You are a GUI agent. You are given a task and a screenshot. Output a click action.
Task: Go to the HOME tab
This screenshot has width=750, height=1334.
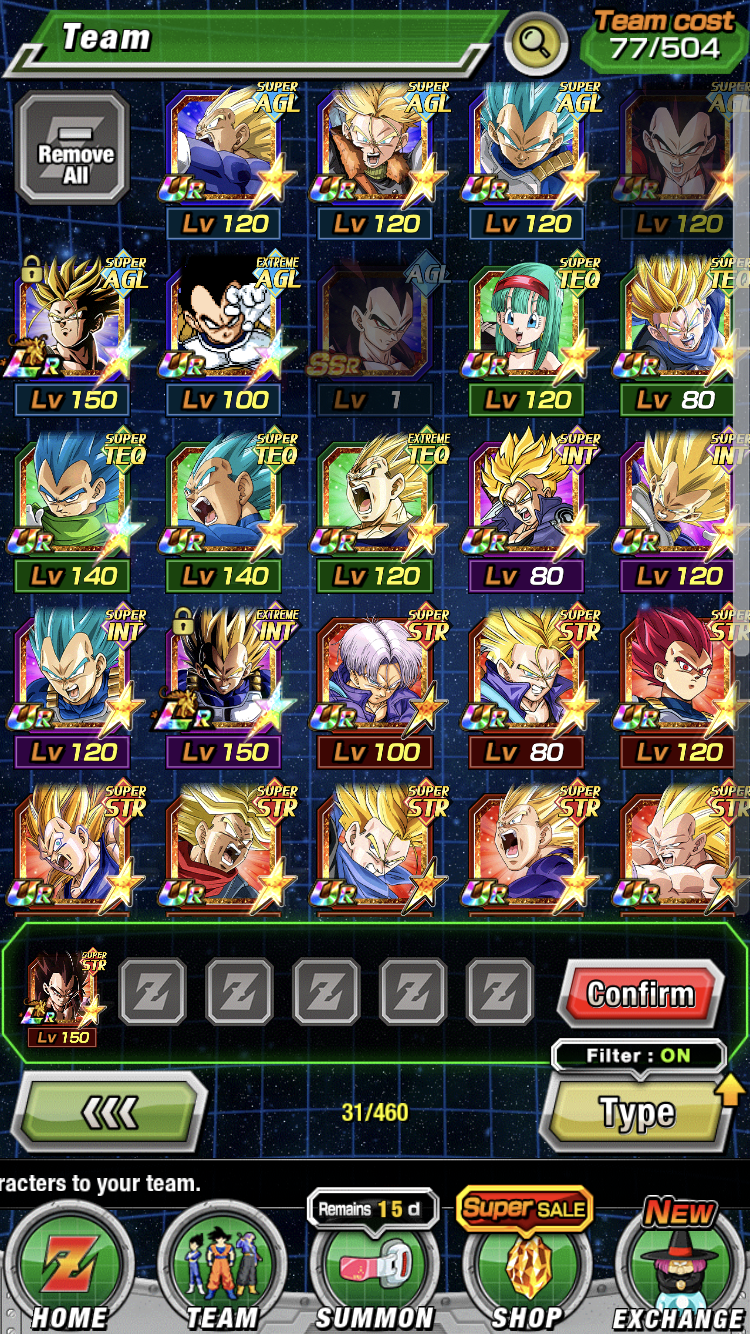pyautogui.click(x=68, y=1270)
